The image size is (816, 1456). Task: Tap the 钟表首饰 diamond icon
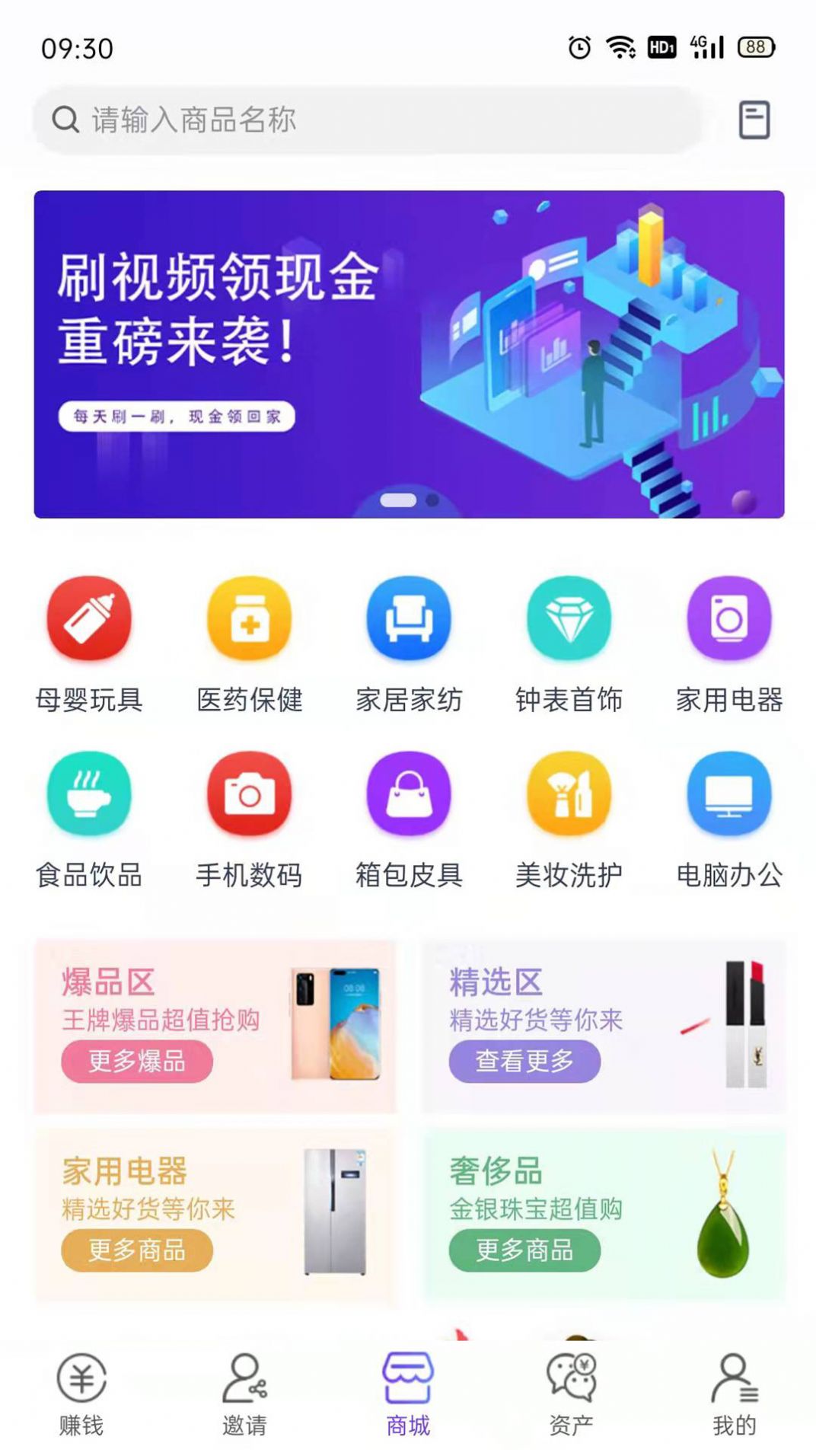(569, 618)
